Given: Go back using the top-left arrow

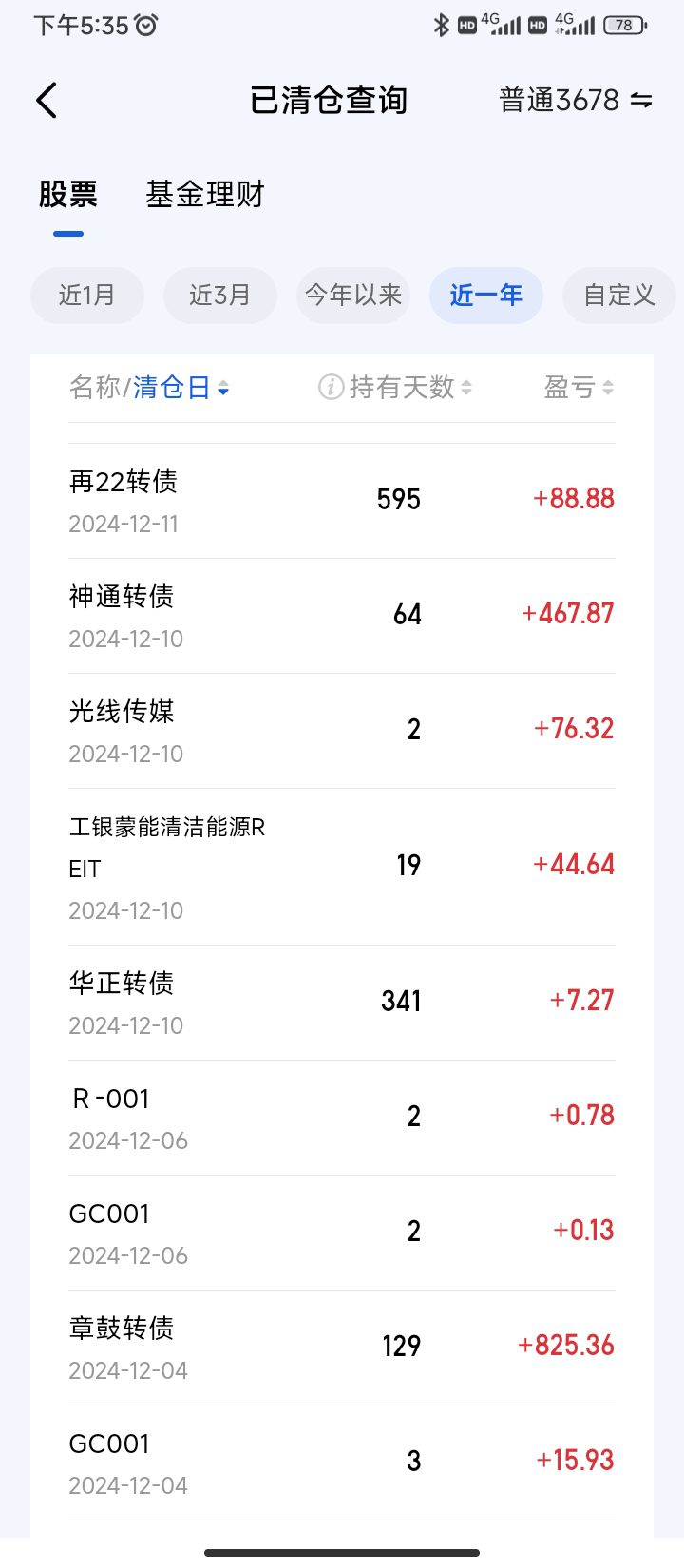Looking at the screenshot, I should (47, 100).
